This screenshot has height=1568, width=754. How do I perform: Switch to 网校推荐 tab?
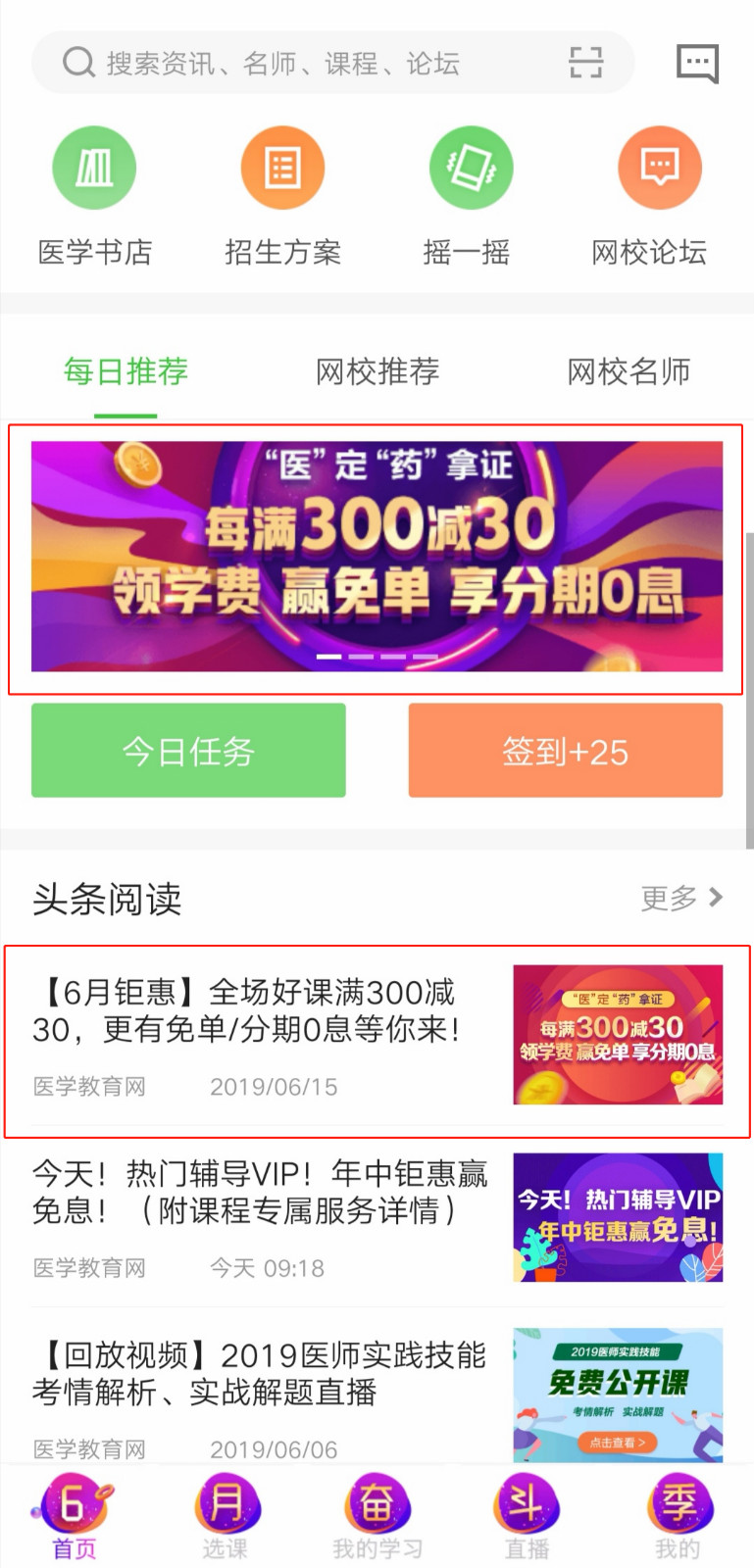tap(377, 371)
